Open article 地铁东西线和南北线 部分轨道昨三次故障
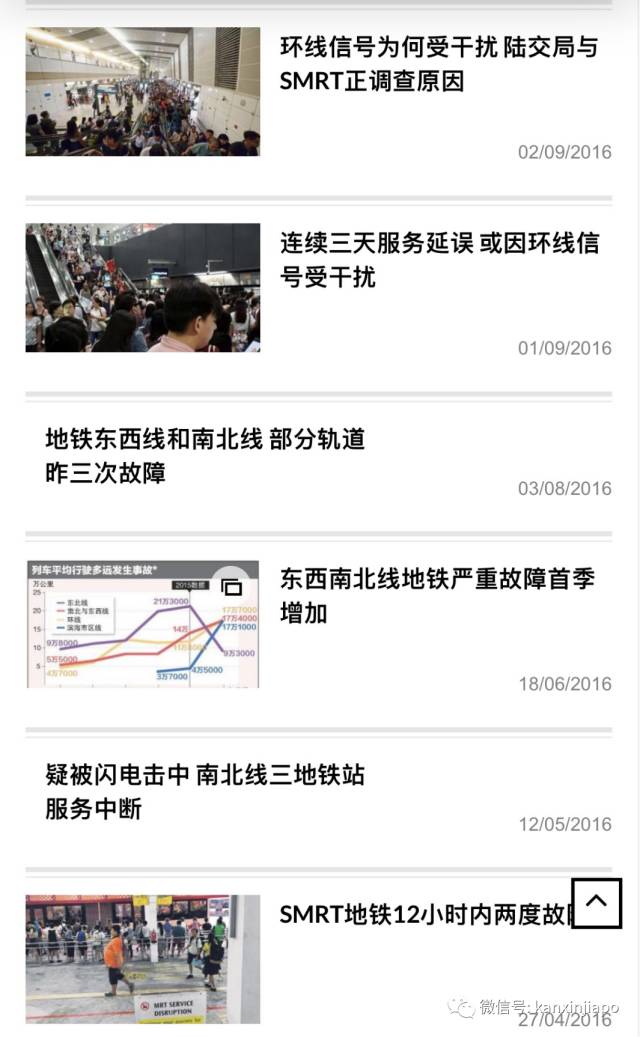Screen dimensions: 640x1037 click(205, 455)
